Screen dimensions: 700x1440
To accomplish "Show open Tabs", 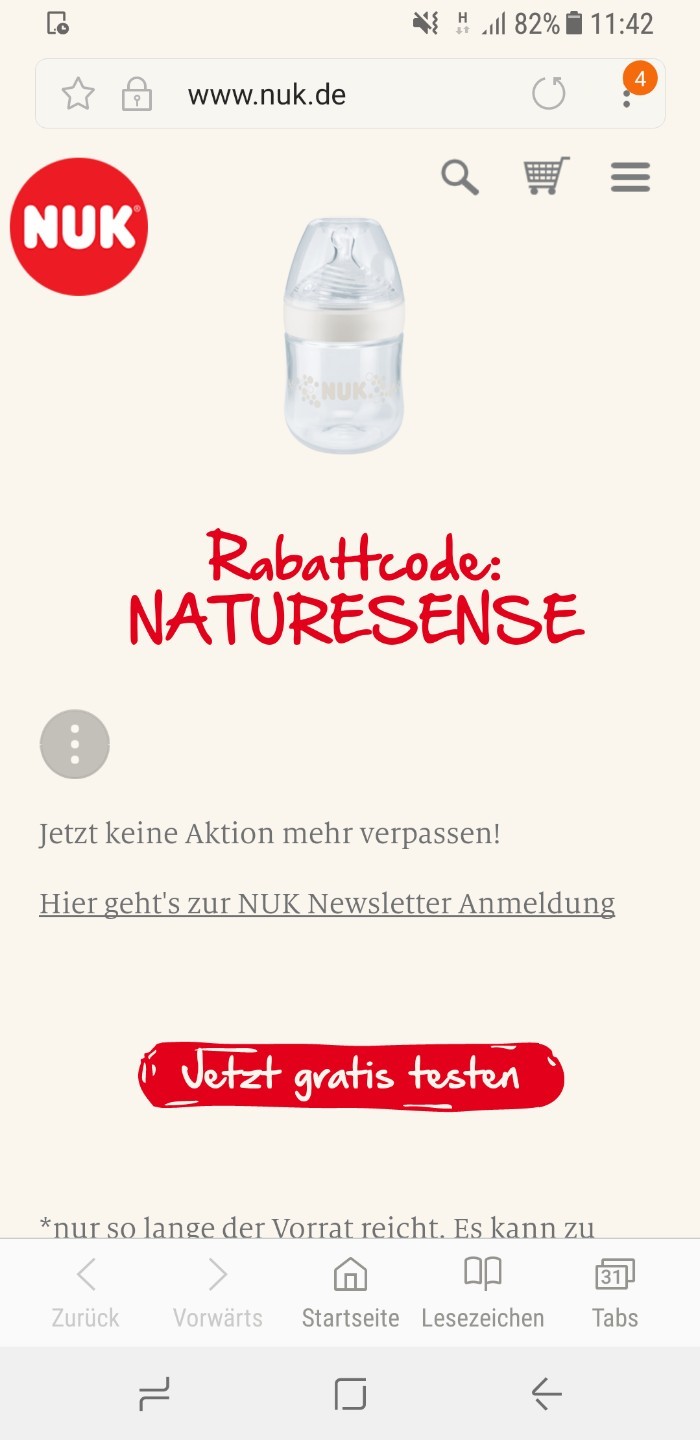I will pos(615,1293).
